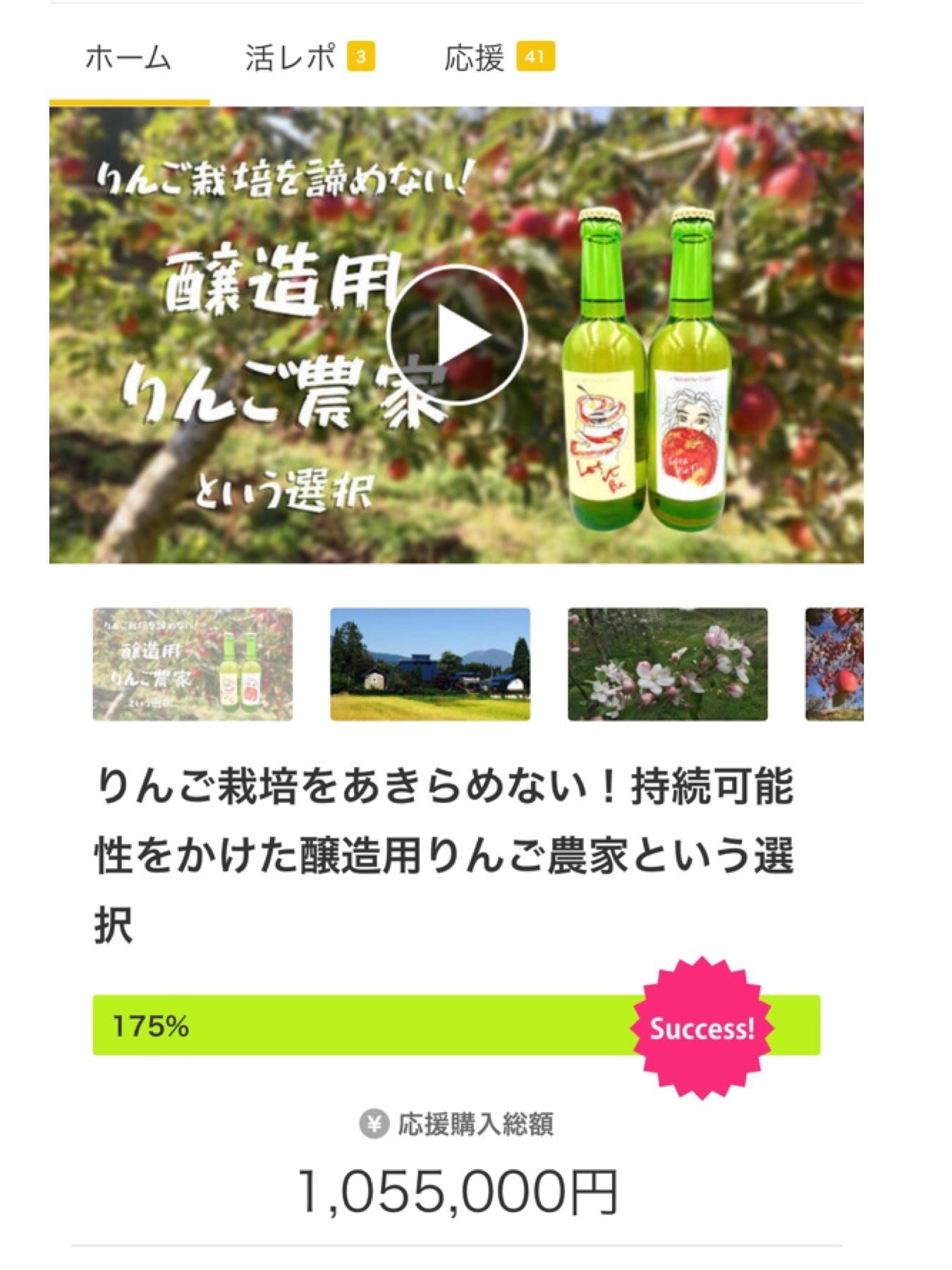This screenshot has width=952, height=1270.
Task: Play the apple farm project video
Action: point(456,335)
